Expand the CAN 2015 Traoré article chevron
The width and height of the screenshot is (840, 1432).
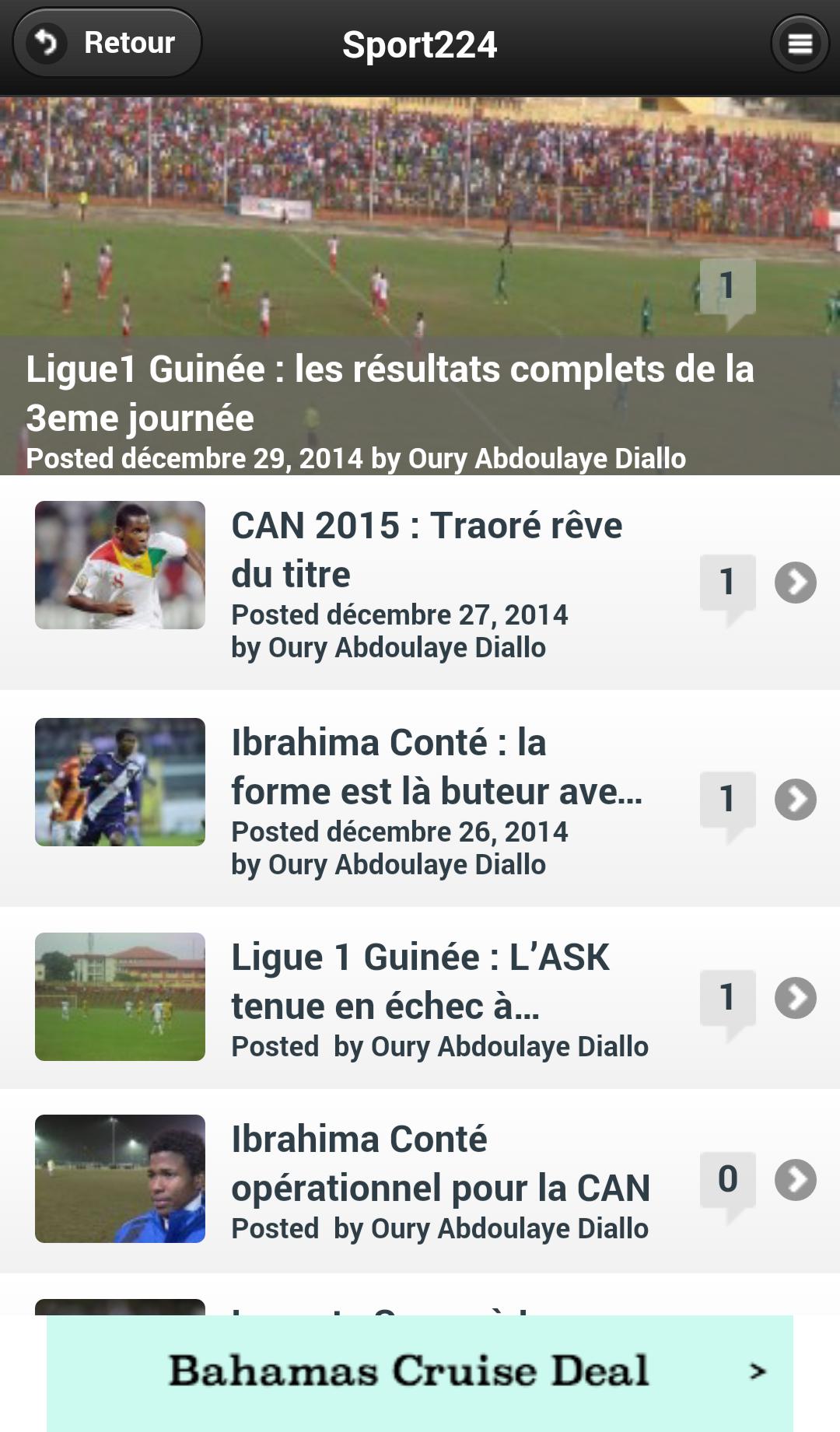point(796,583)
